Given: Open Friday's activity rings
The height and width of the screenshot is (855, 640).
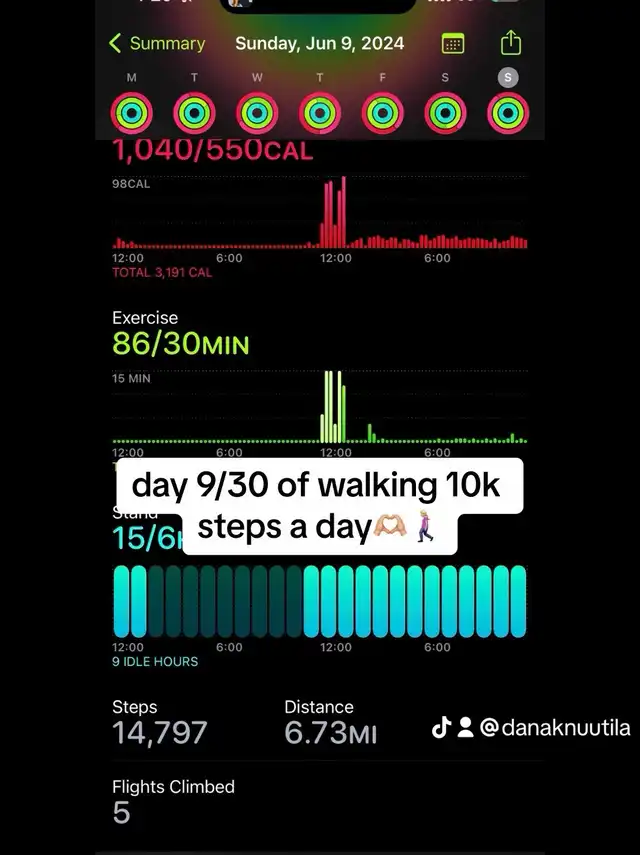Looking at the screenshot, I should tap(383, 113).
